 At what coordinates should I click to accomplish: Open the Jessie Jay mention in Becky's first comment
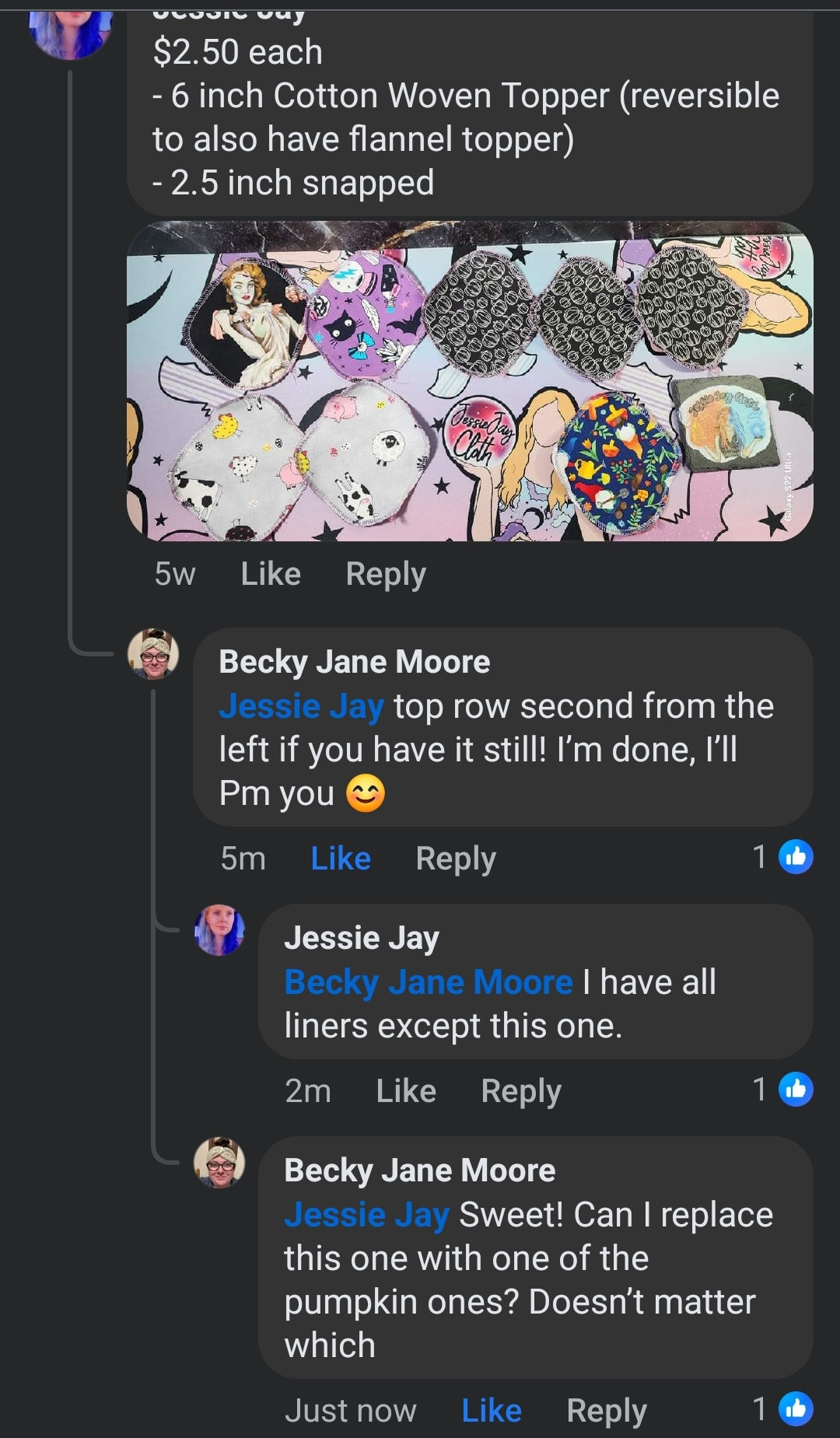[x=302, y=706]
